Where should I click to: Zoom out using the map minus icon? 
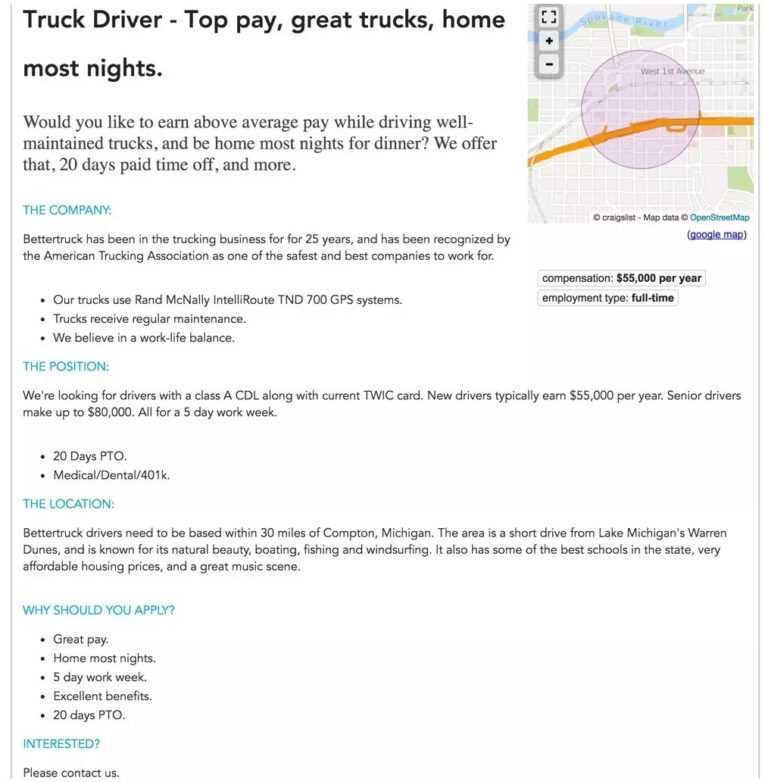point(547,63)
